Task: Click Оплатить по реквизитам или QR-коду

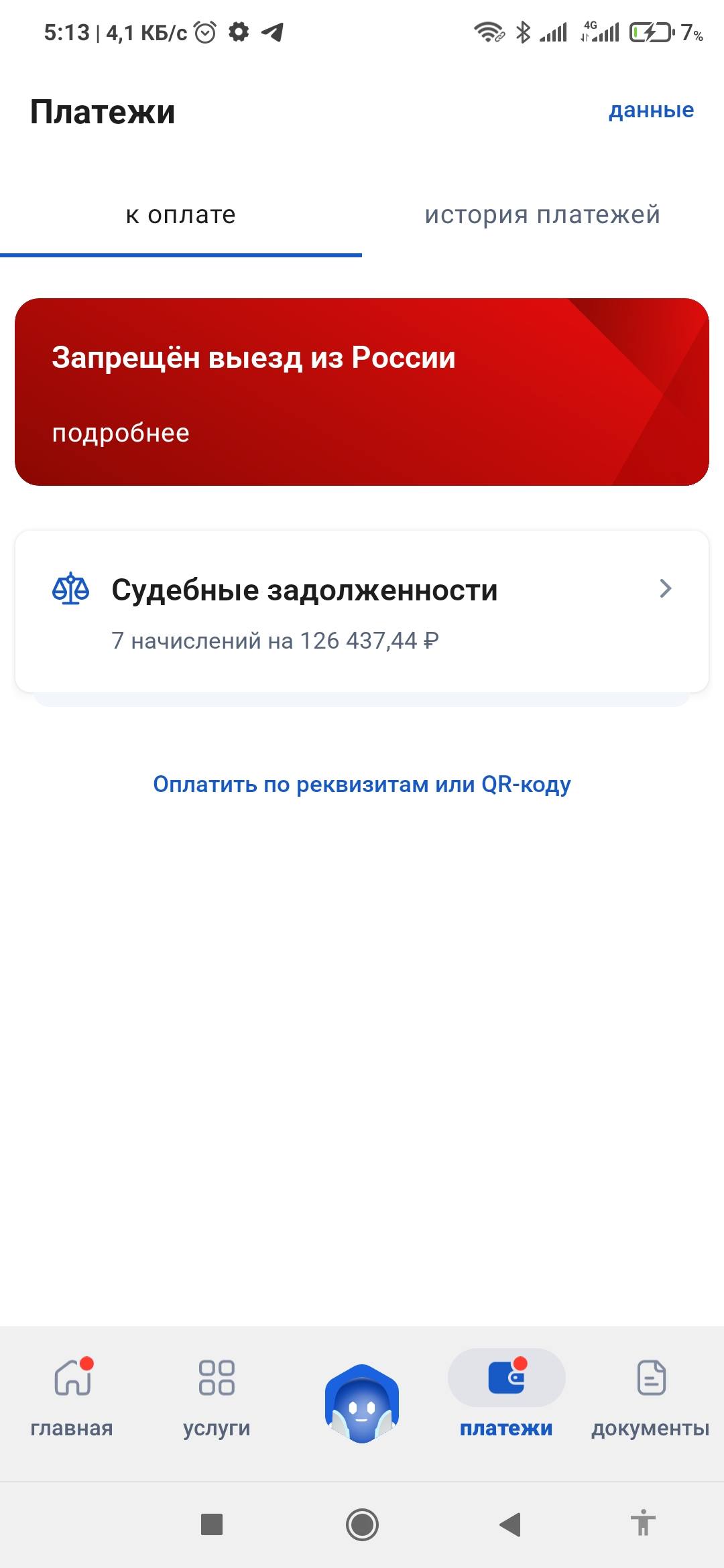Action: pos(362,784)
